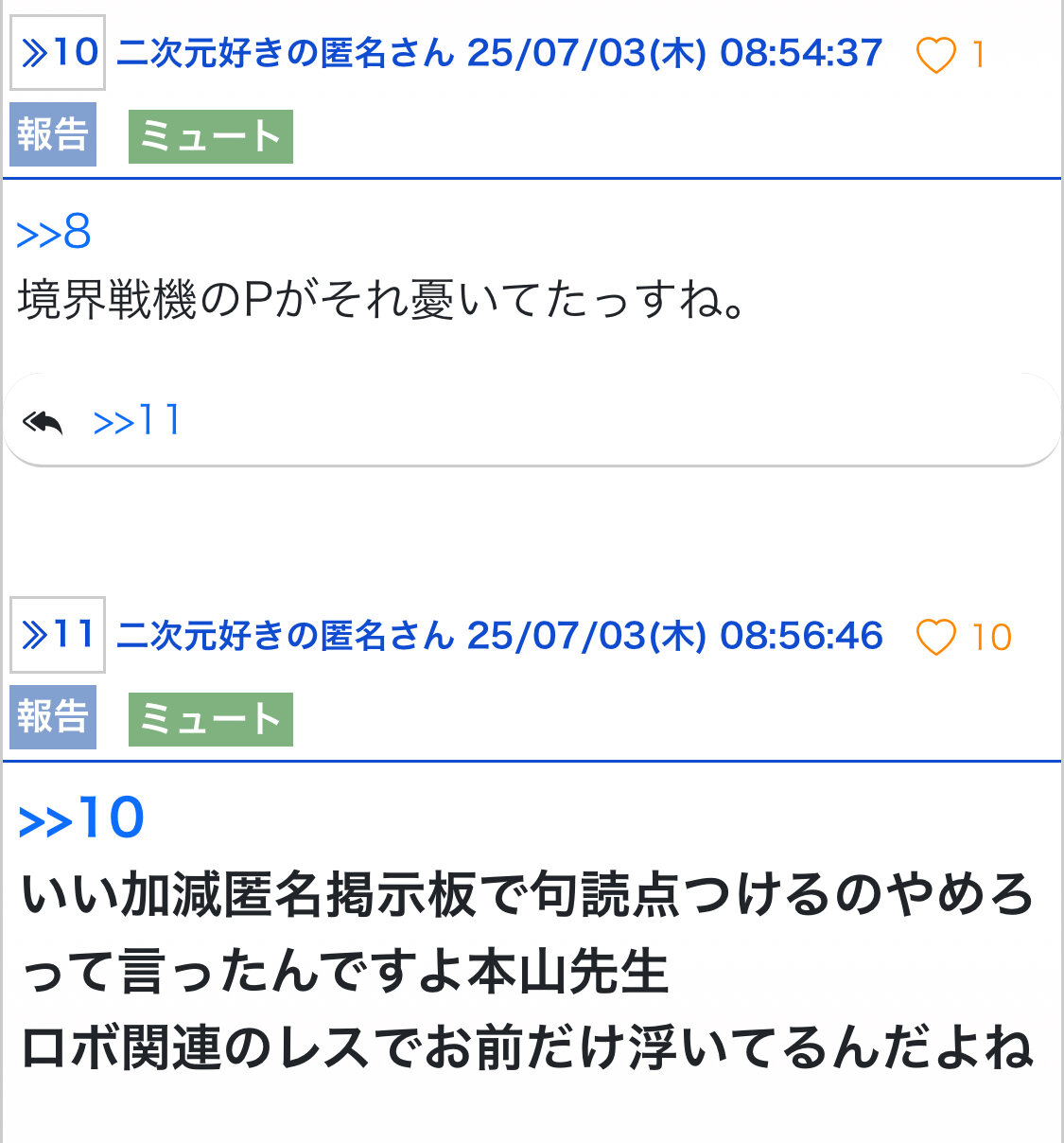The height and width of the screenshot is (1143, 1064).
Task: Mute post 11 with ミュート
Action: click(x=210, y=719)
